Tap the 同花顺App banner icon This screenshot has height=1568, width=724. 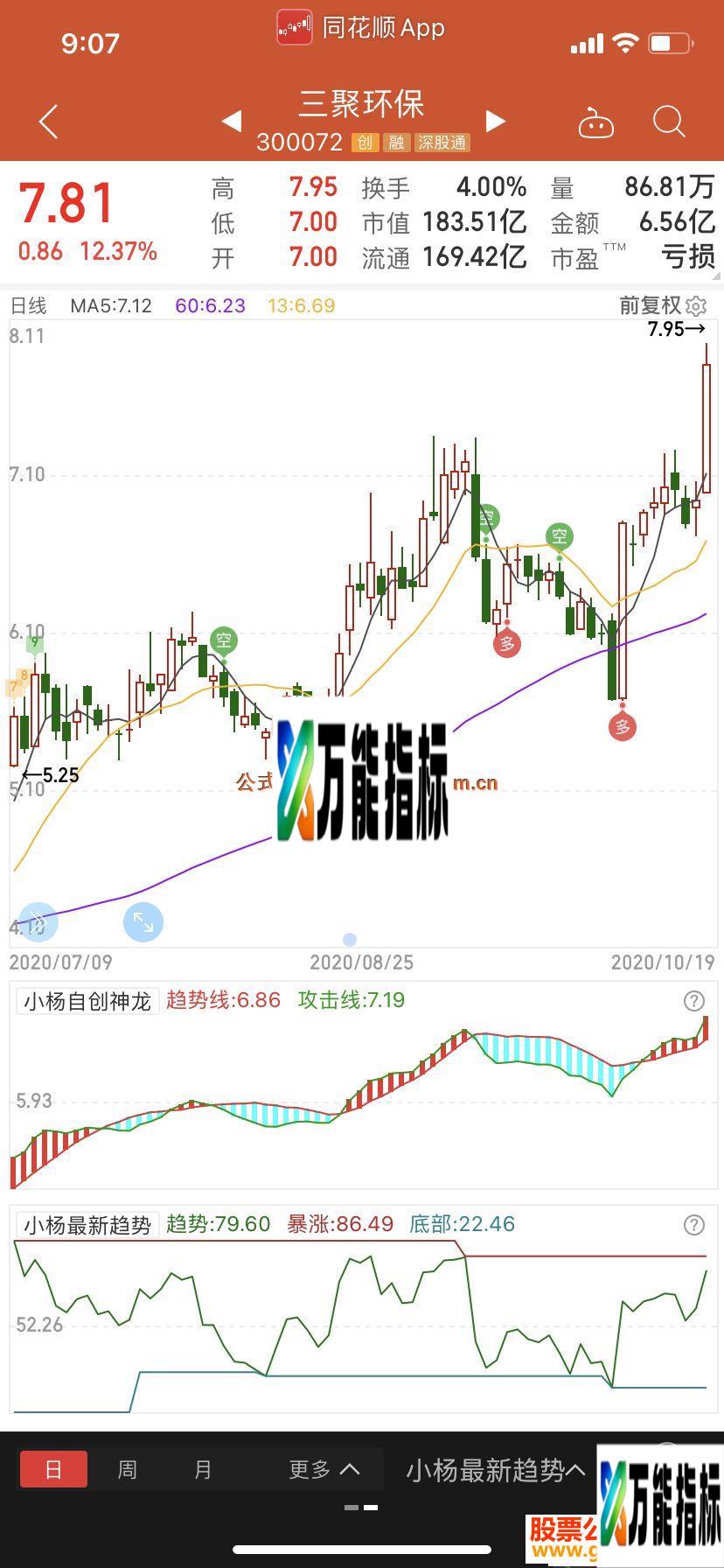coord(295,27)
